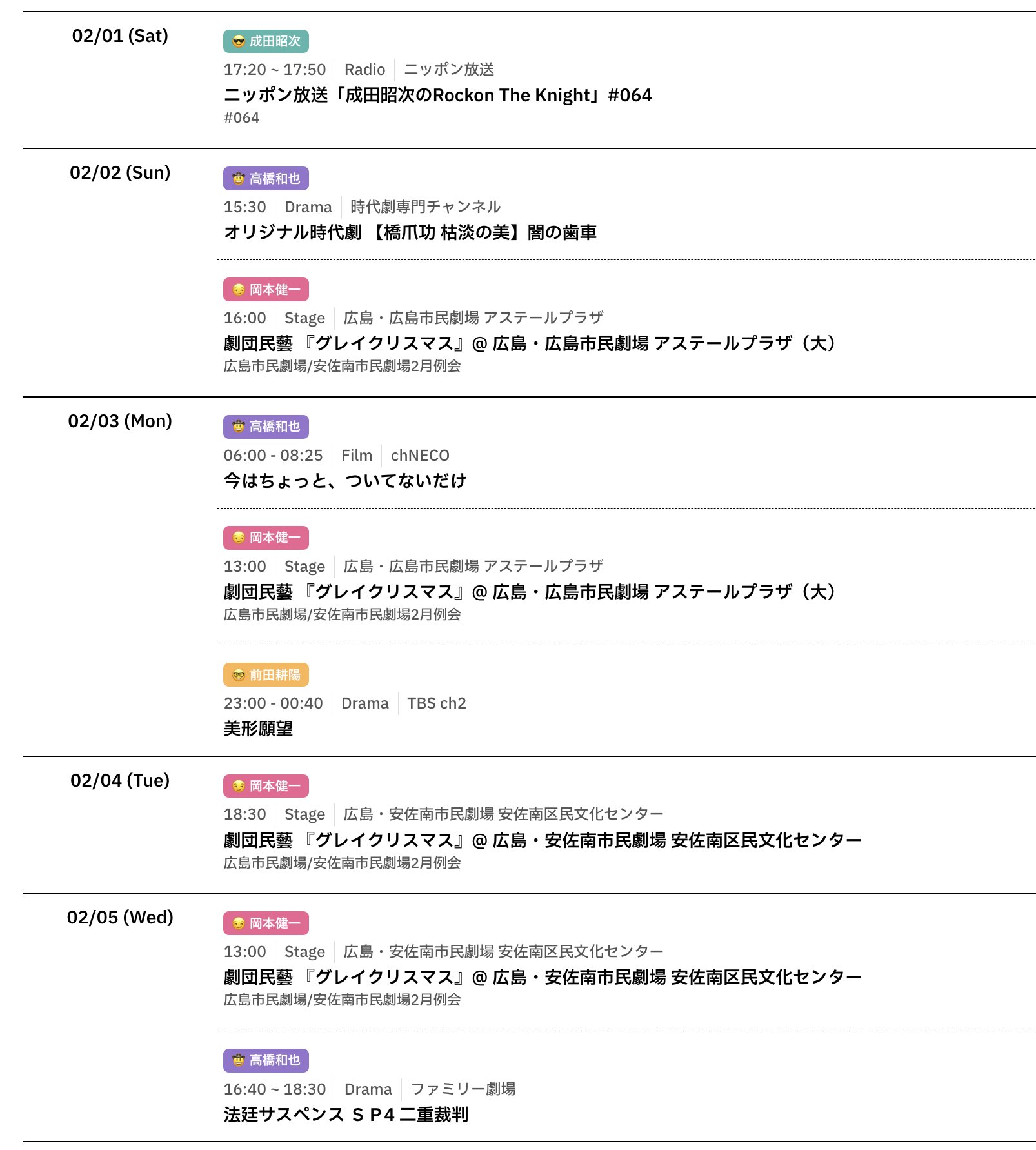Tap the 成田昭次 tag on 02/01

click(266, 41)
